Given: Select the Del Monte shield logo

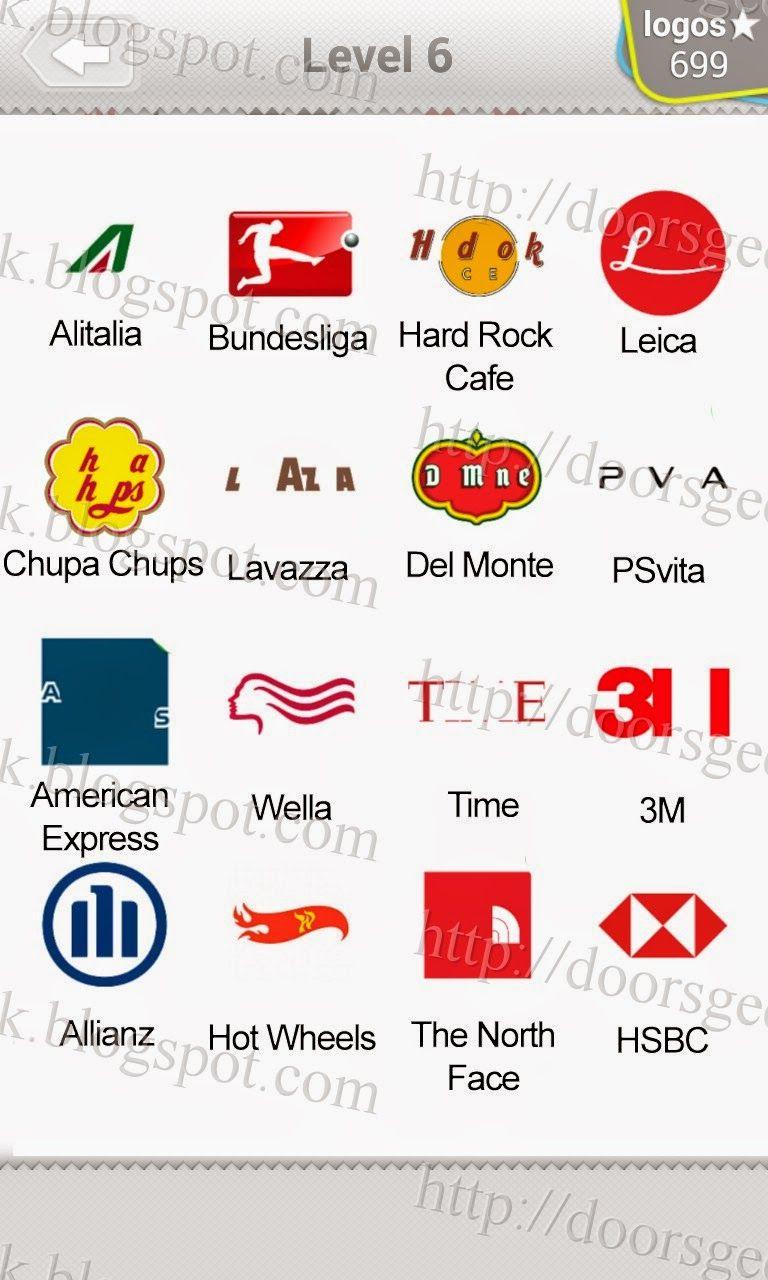Looking at the screenshot, I should pos(478,475).
